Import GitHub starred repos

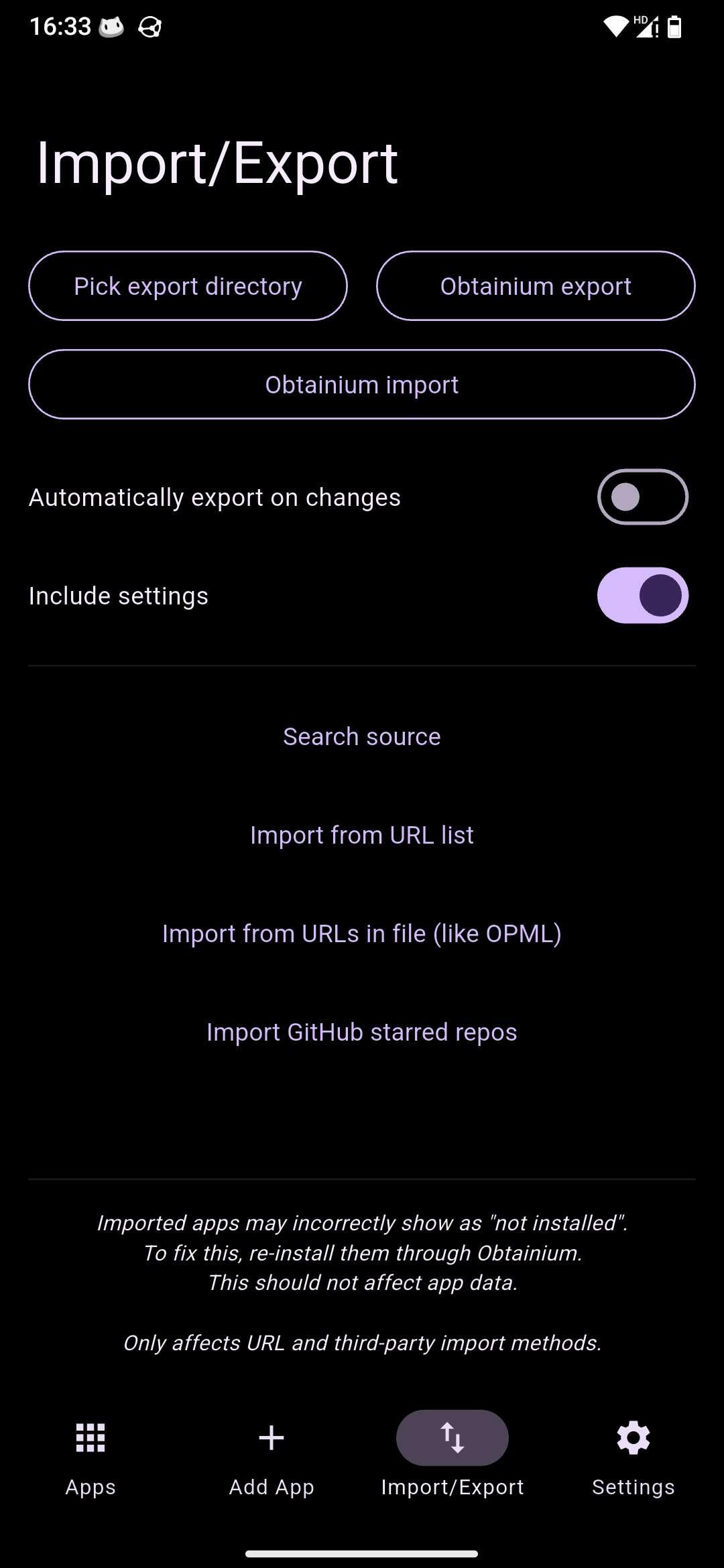pyautogui.click(x=362, y=1032)
